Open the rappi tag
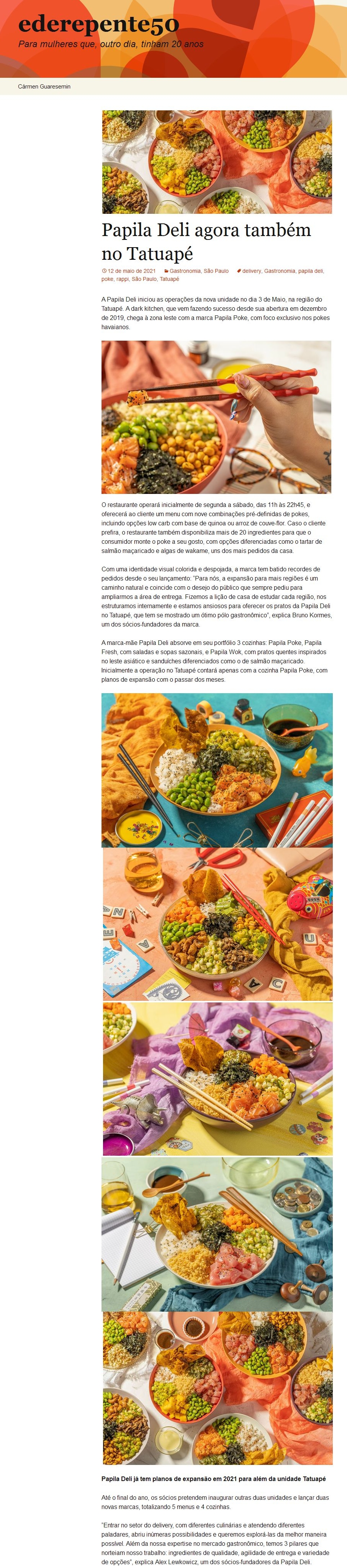Screen dimensions: 347x1568 coord(122,279)
